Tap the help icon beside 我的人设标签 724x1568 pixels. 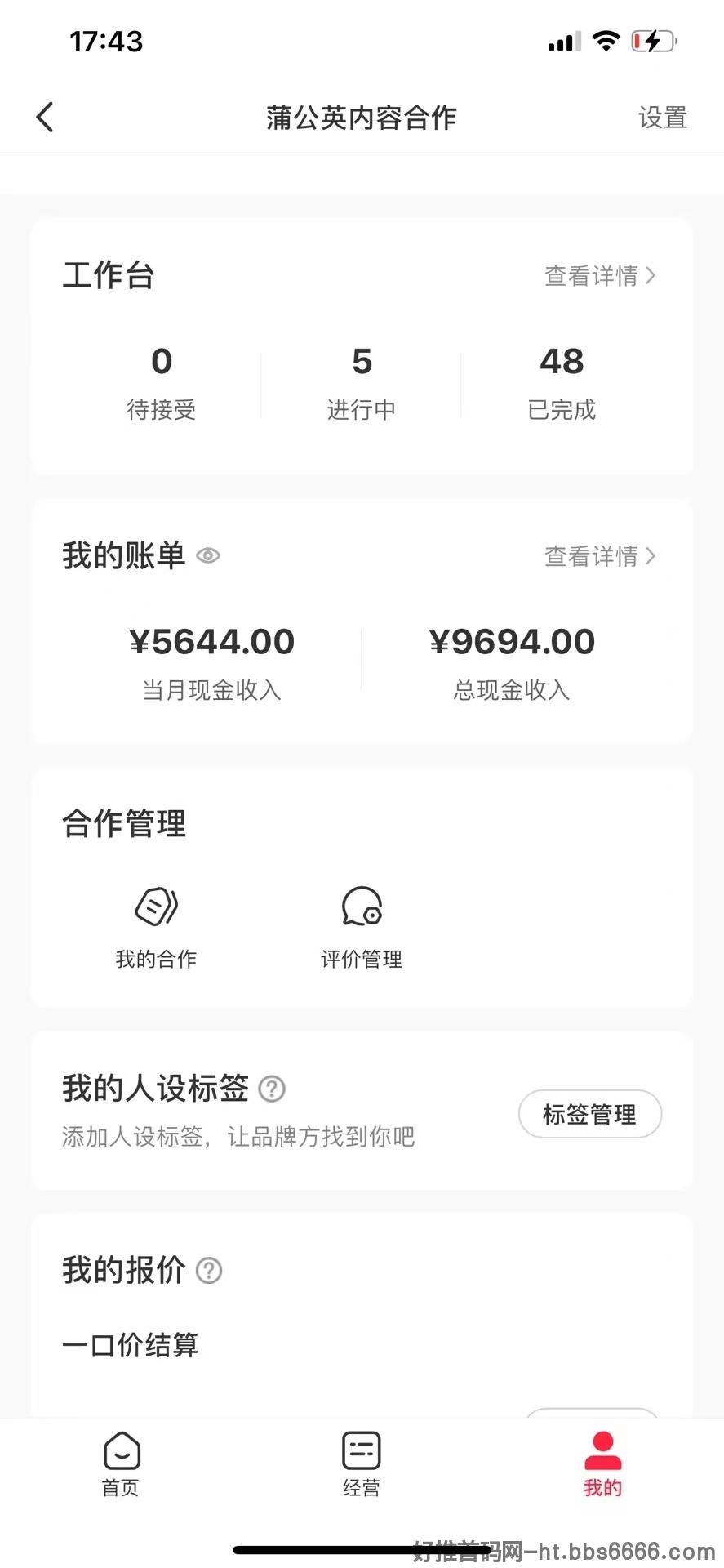272,1089
